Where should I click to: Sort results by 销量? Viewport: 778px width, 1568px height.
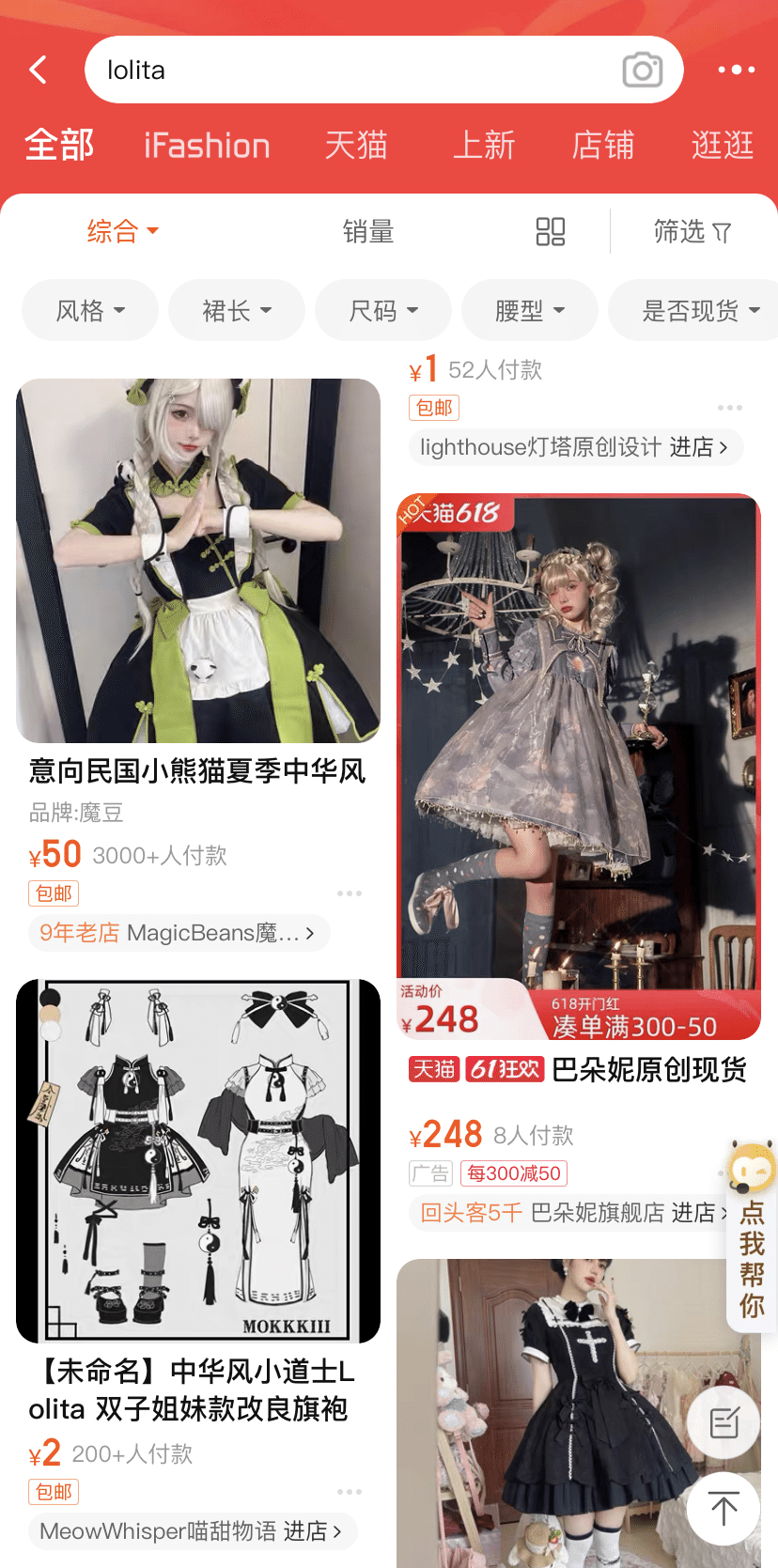[x=368, y=231]
